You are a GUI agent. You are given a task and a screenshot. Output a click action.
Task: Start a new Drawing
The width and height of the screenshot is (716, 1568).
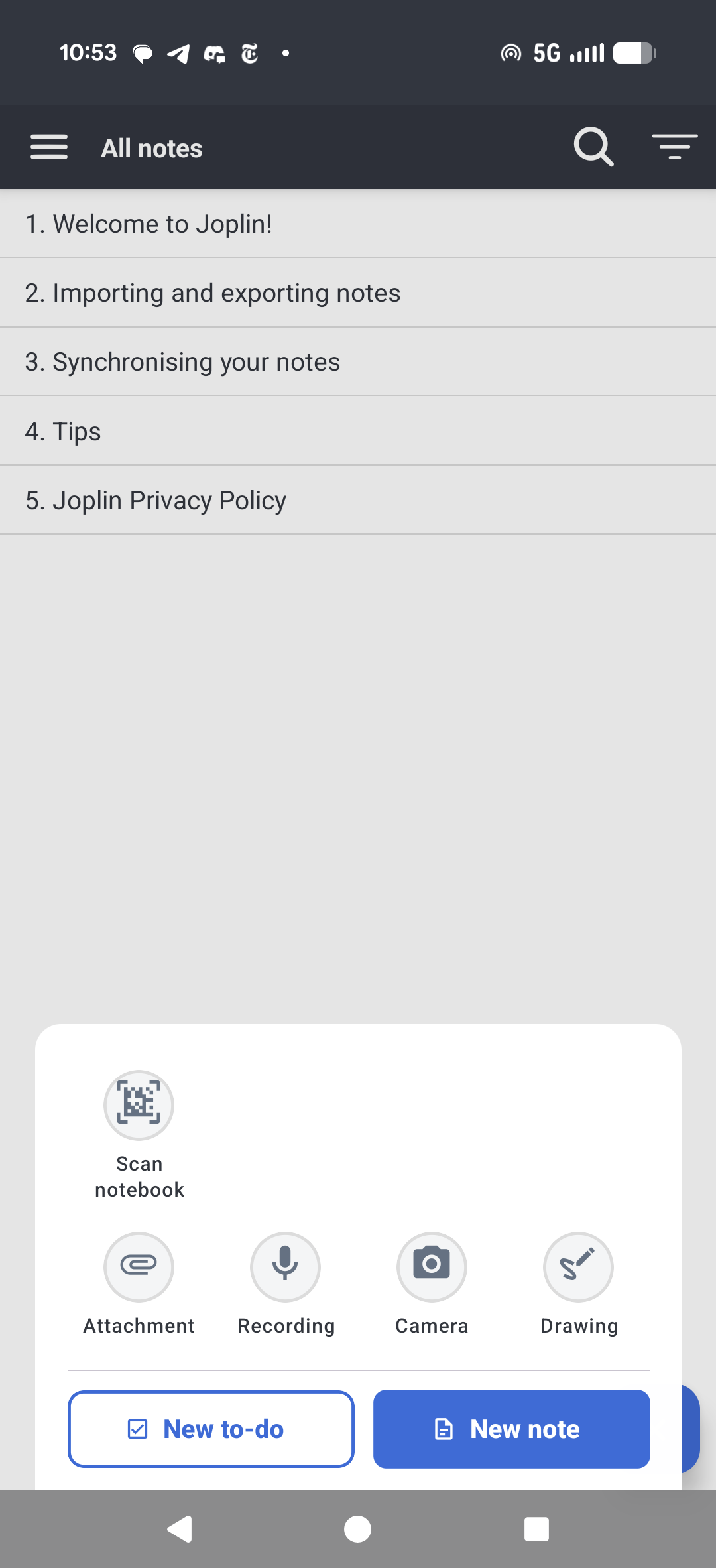click(578, 1267)
